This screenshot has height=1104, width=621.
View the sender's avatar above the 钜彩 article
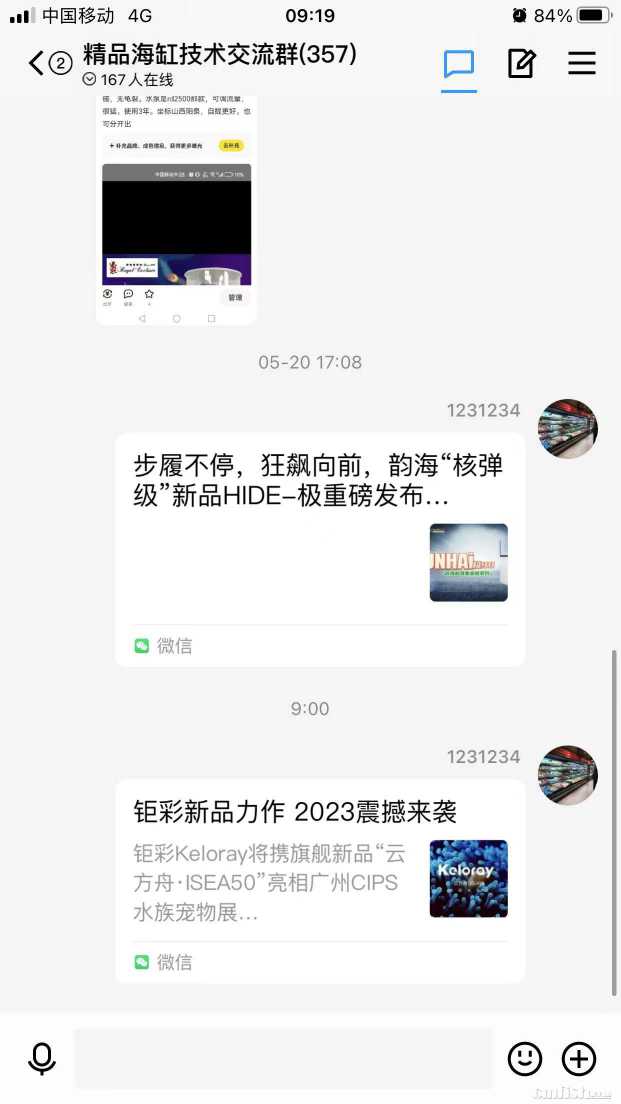(x=568, y=775)
